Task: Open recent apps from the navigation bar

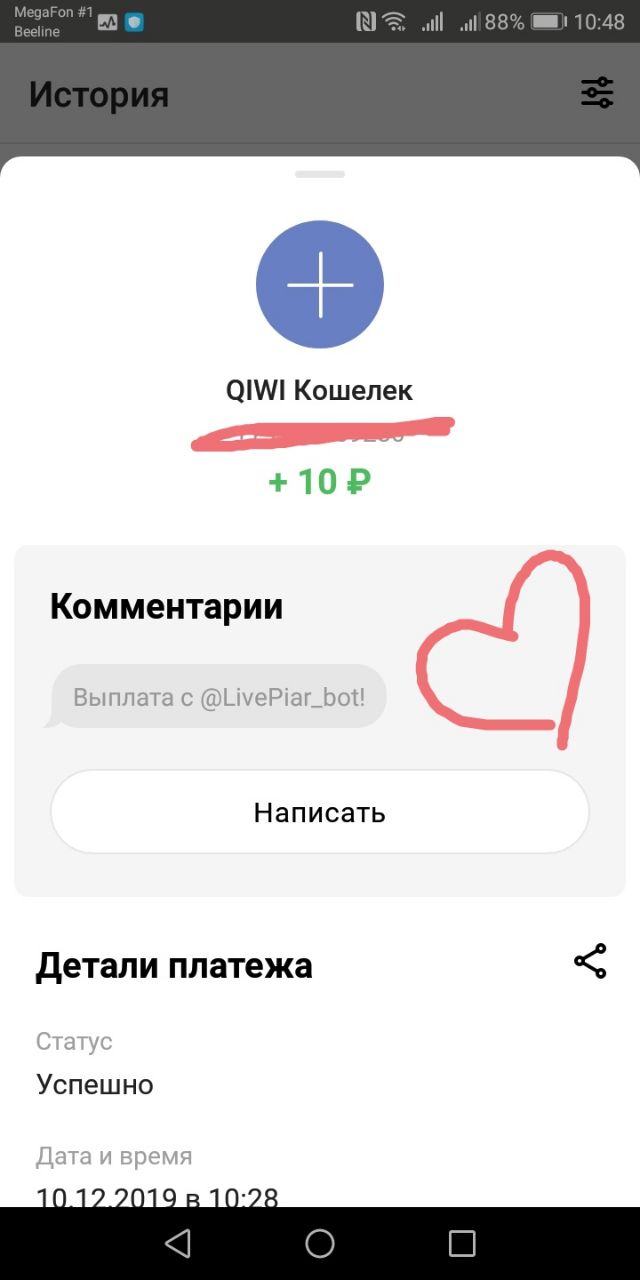Action: coord(462,1243)
